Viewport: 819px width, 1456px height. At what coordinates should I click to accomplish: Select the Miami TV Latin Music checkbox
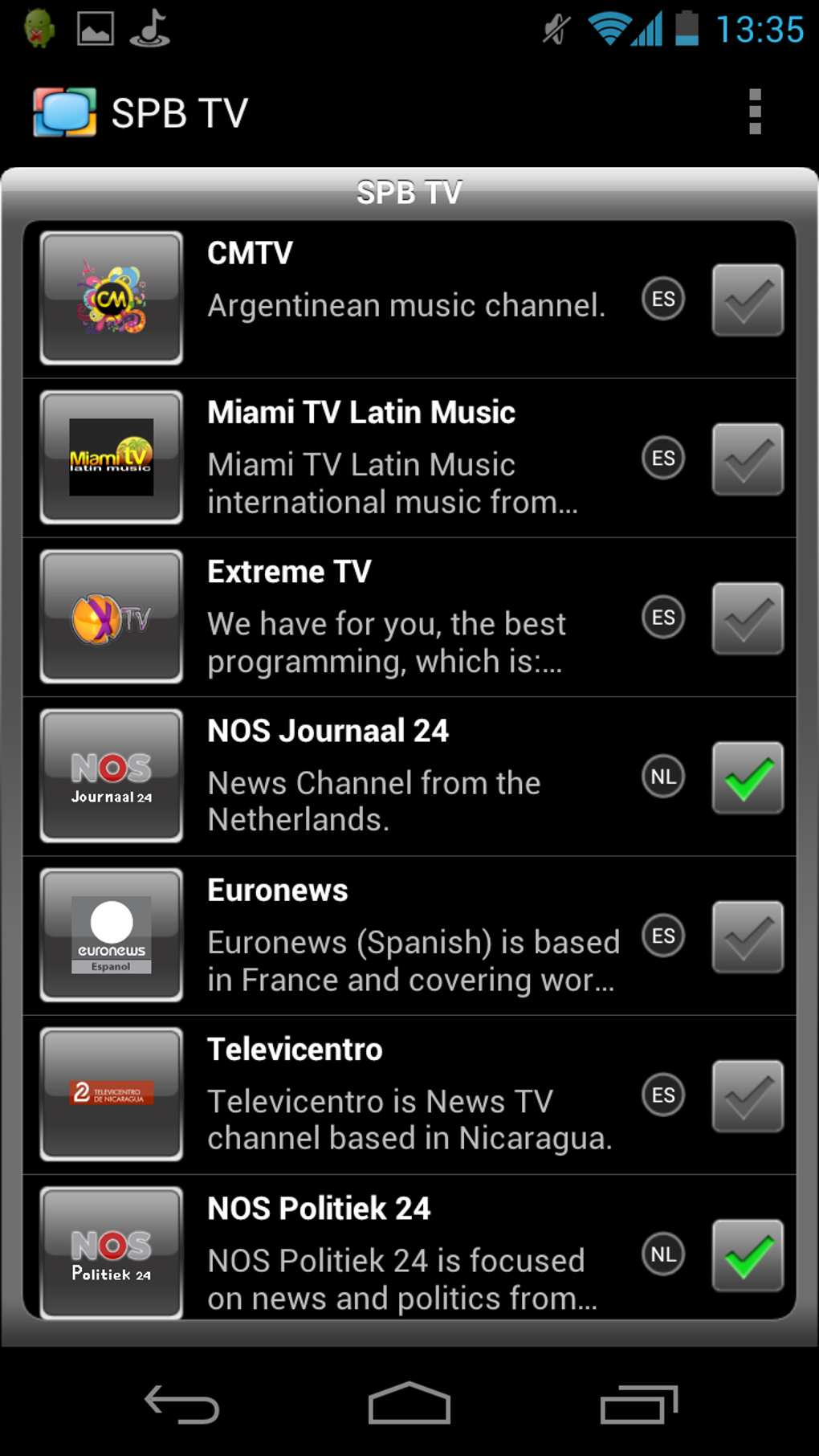click(x=748, y=459)
